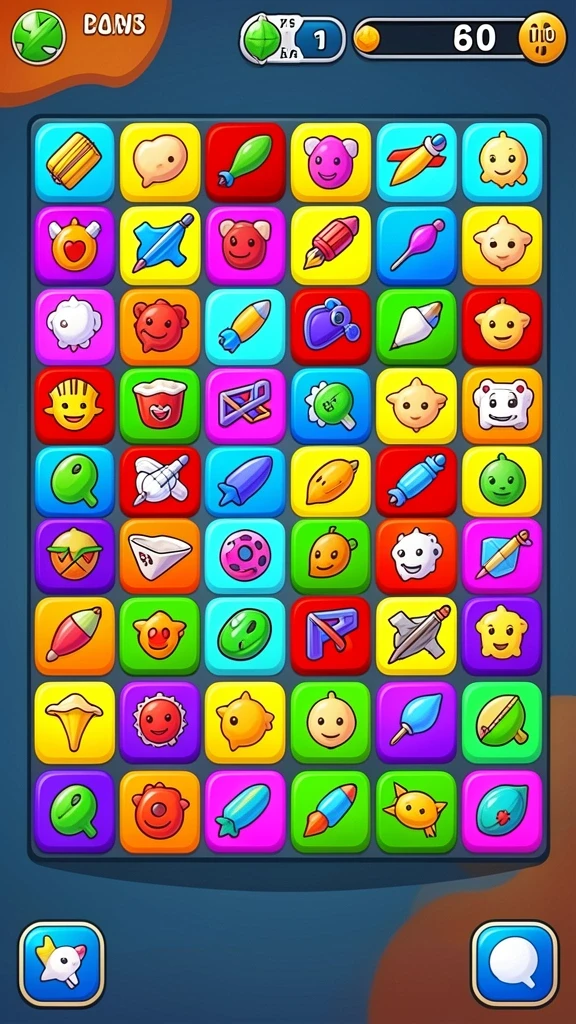This screenshot has width=576, height=1024.
Task: Open the speech bubble button
Action: tap(515, 964)
